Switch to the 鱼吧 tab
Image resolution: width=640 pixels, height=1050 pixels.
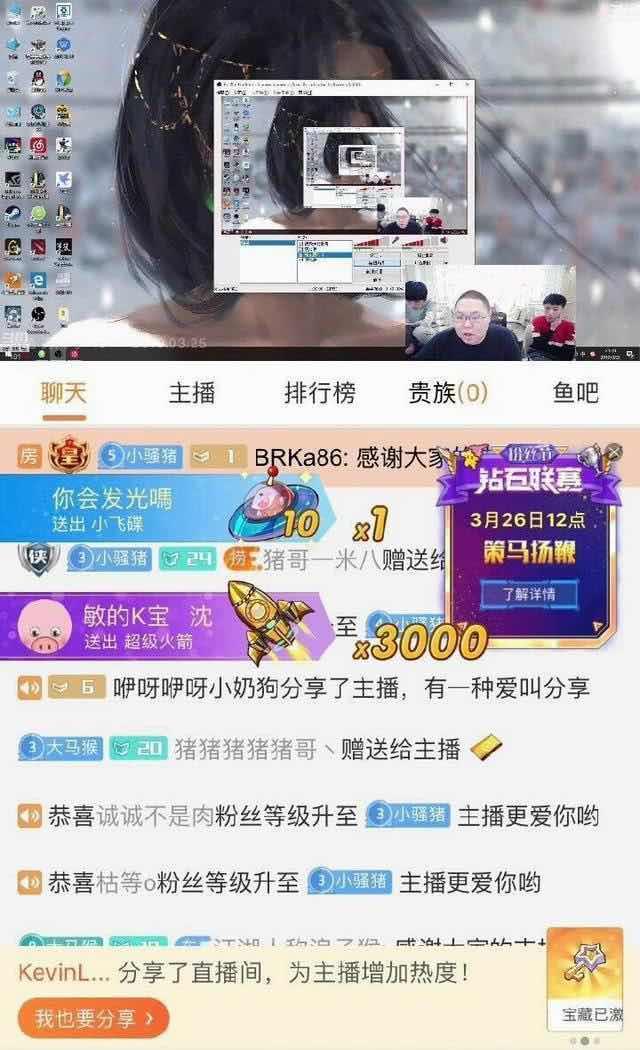click(x=576, y=392)
